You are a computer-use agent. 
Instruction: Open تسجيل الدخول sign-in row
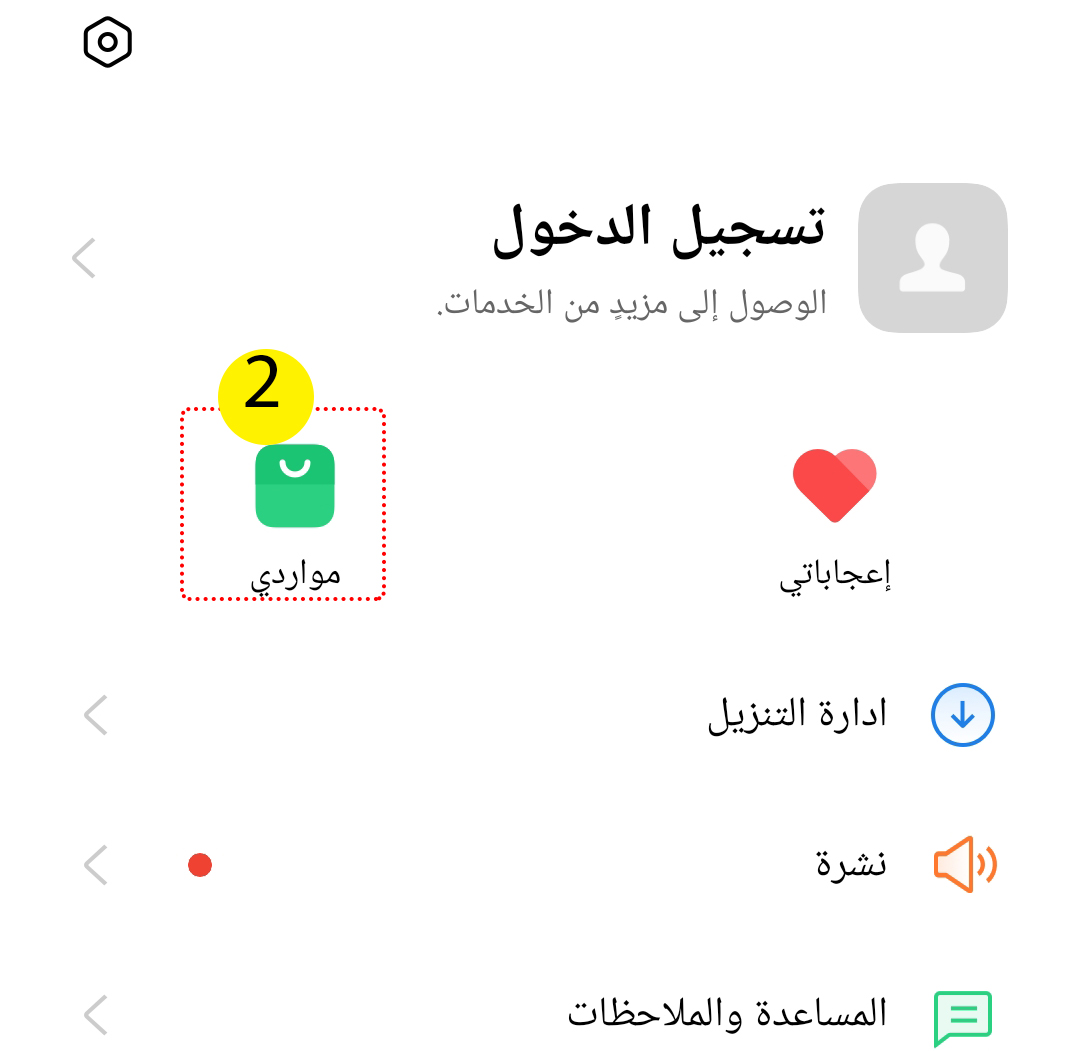click(660, 258)
